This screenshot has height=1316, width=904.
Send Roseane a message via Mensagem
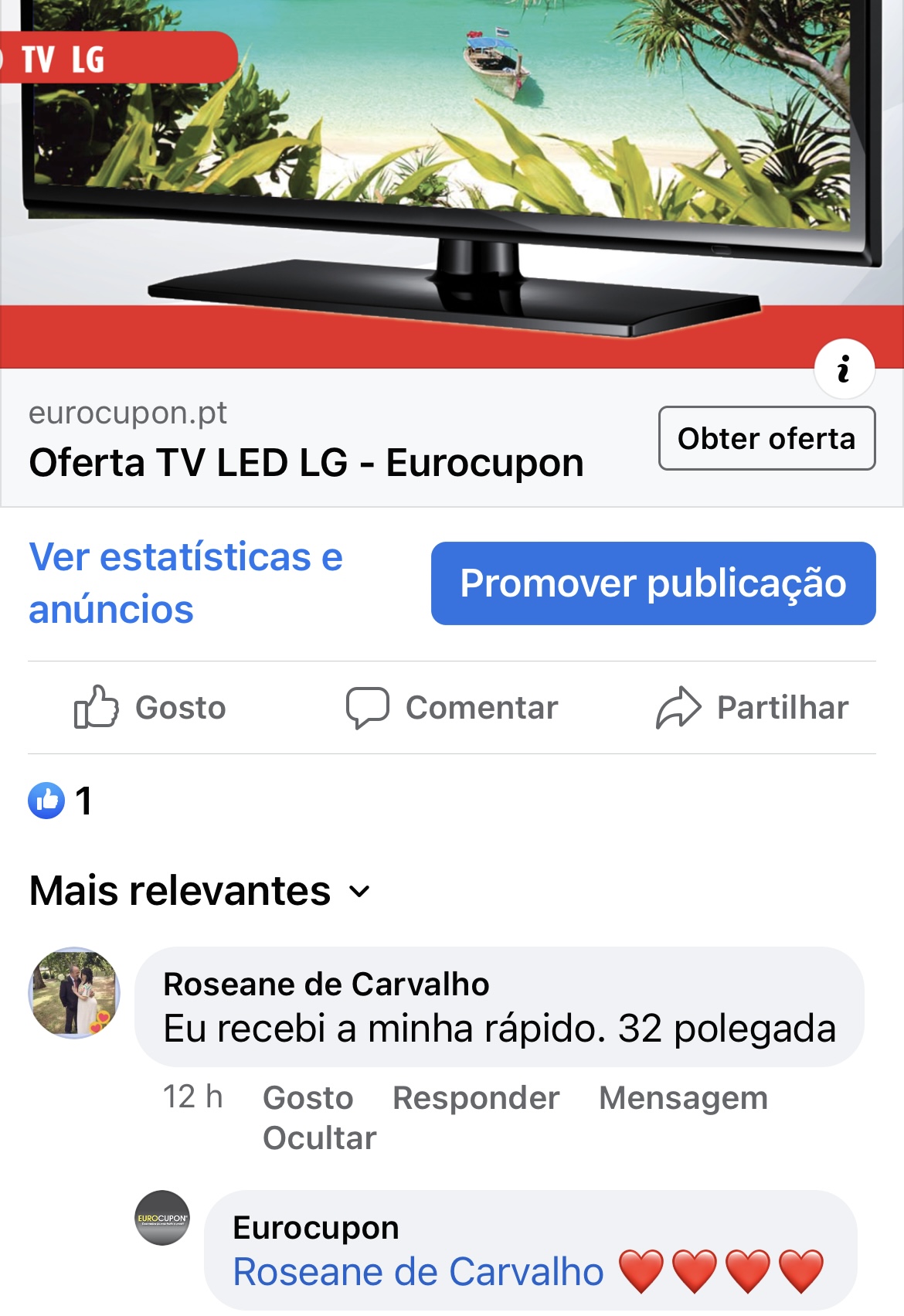tap(683, 1098)
